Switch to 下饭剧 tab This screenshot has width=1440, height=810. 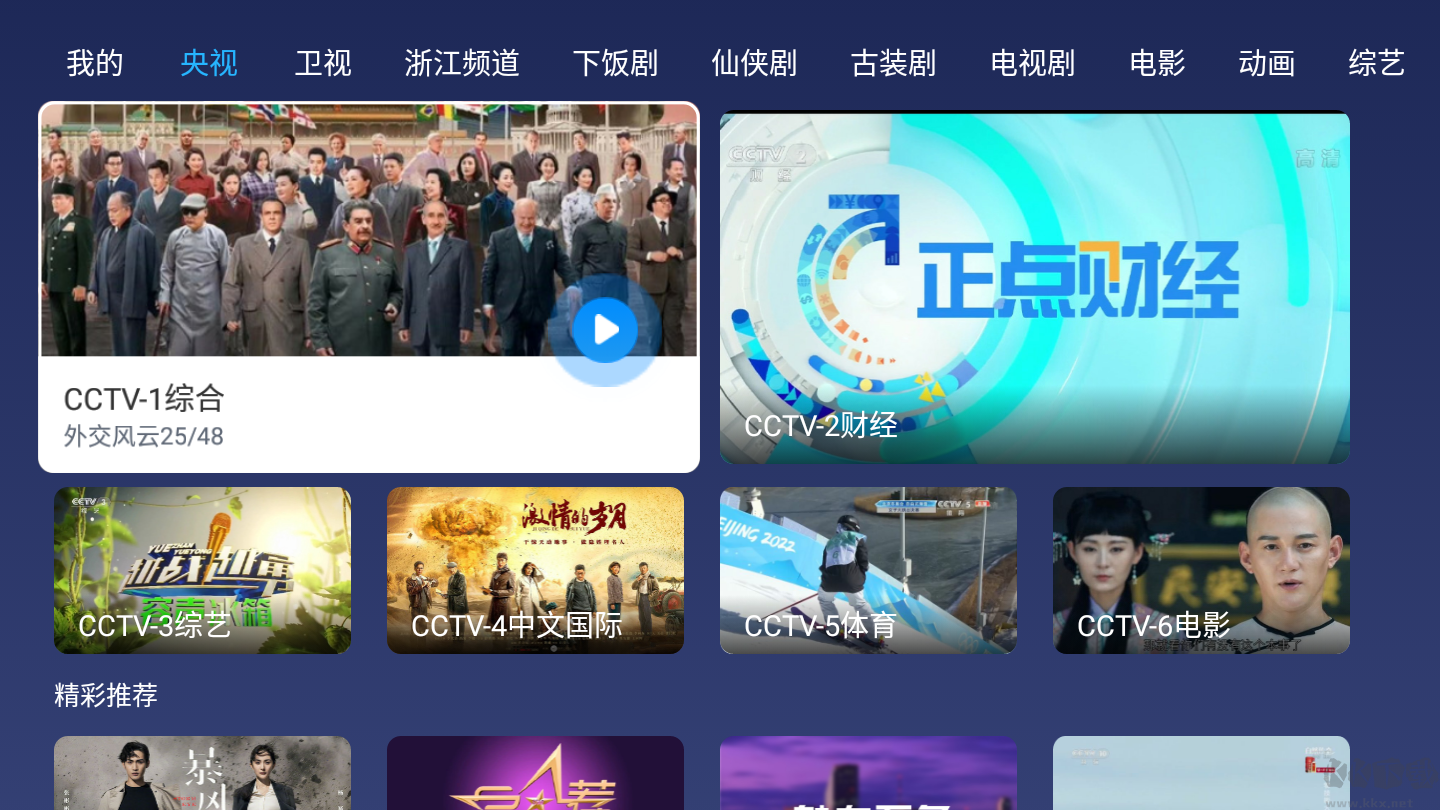(615, 63)
